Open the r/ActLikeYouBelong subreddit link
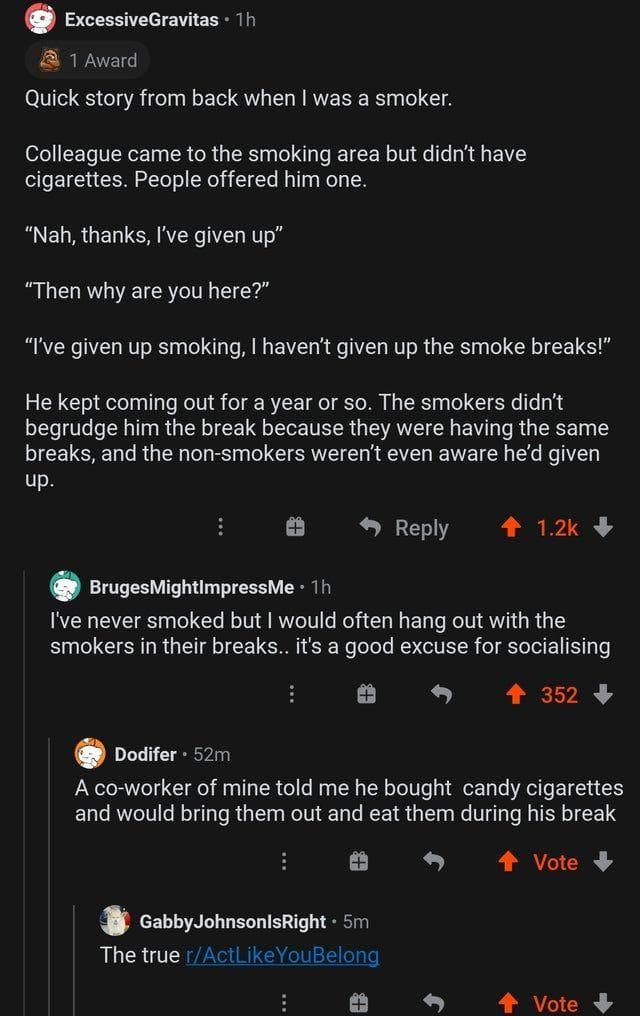Viewport: 640px width, 1016px height. coord(283,955)
